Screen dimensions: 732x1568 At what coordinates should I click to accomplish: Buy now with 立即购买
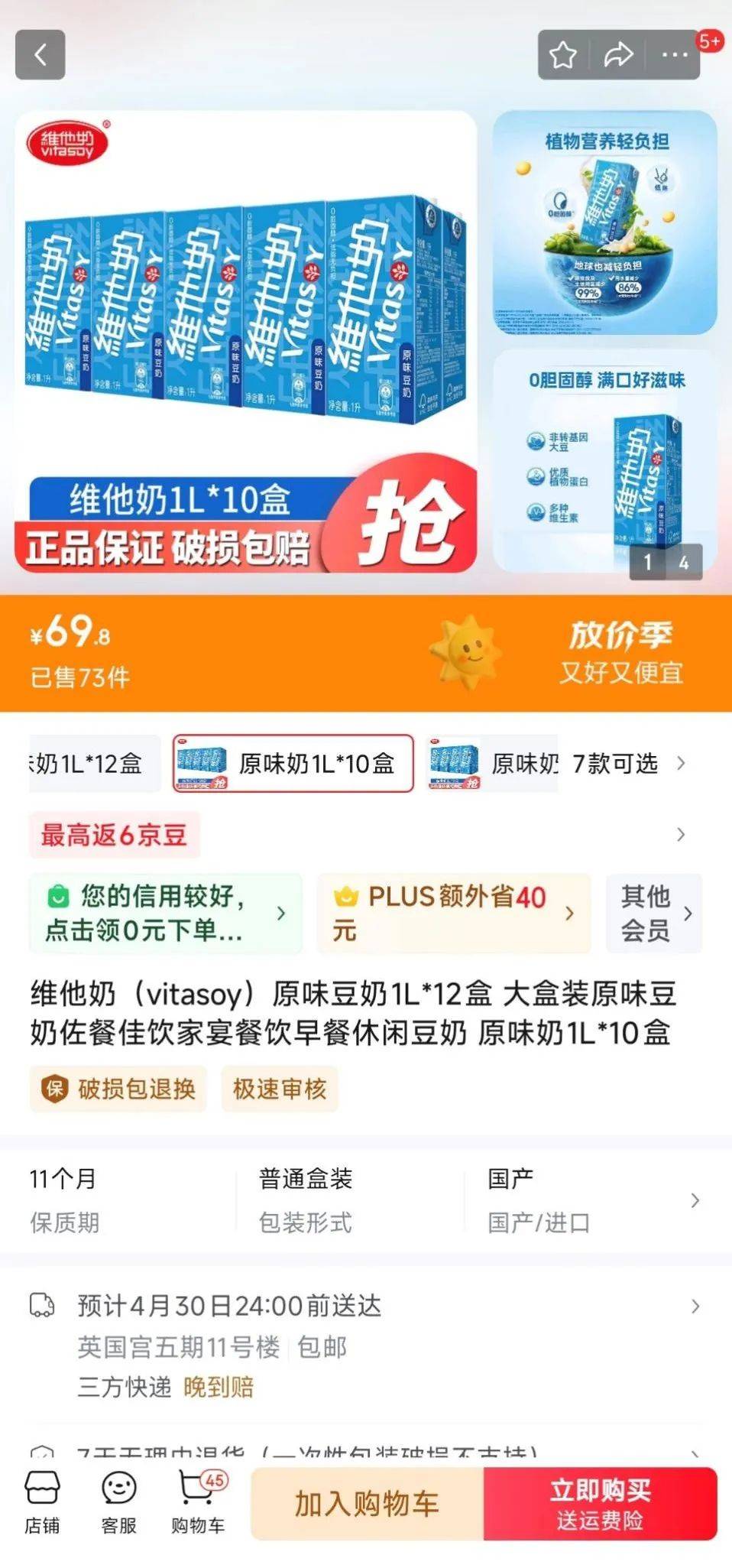point(600,1503)
